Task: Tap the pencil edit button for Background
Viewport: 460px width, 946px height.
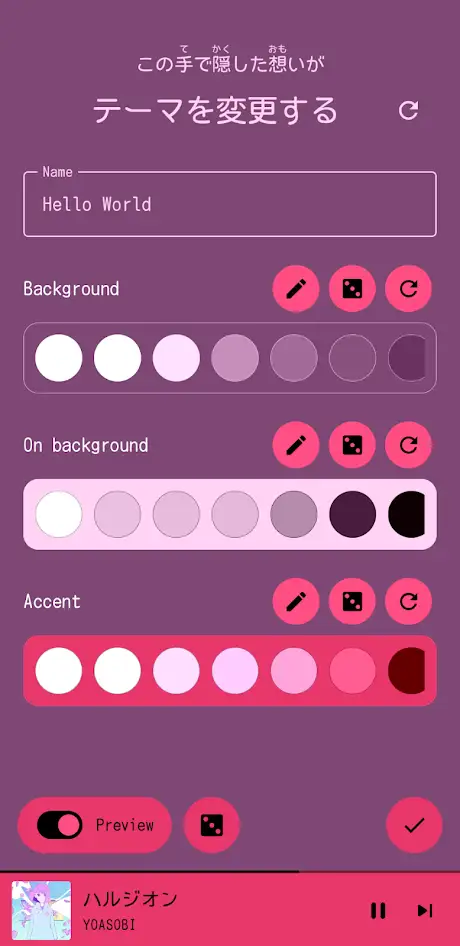Action: pos(296,288)
